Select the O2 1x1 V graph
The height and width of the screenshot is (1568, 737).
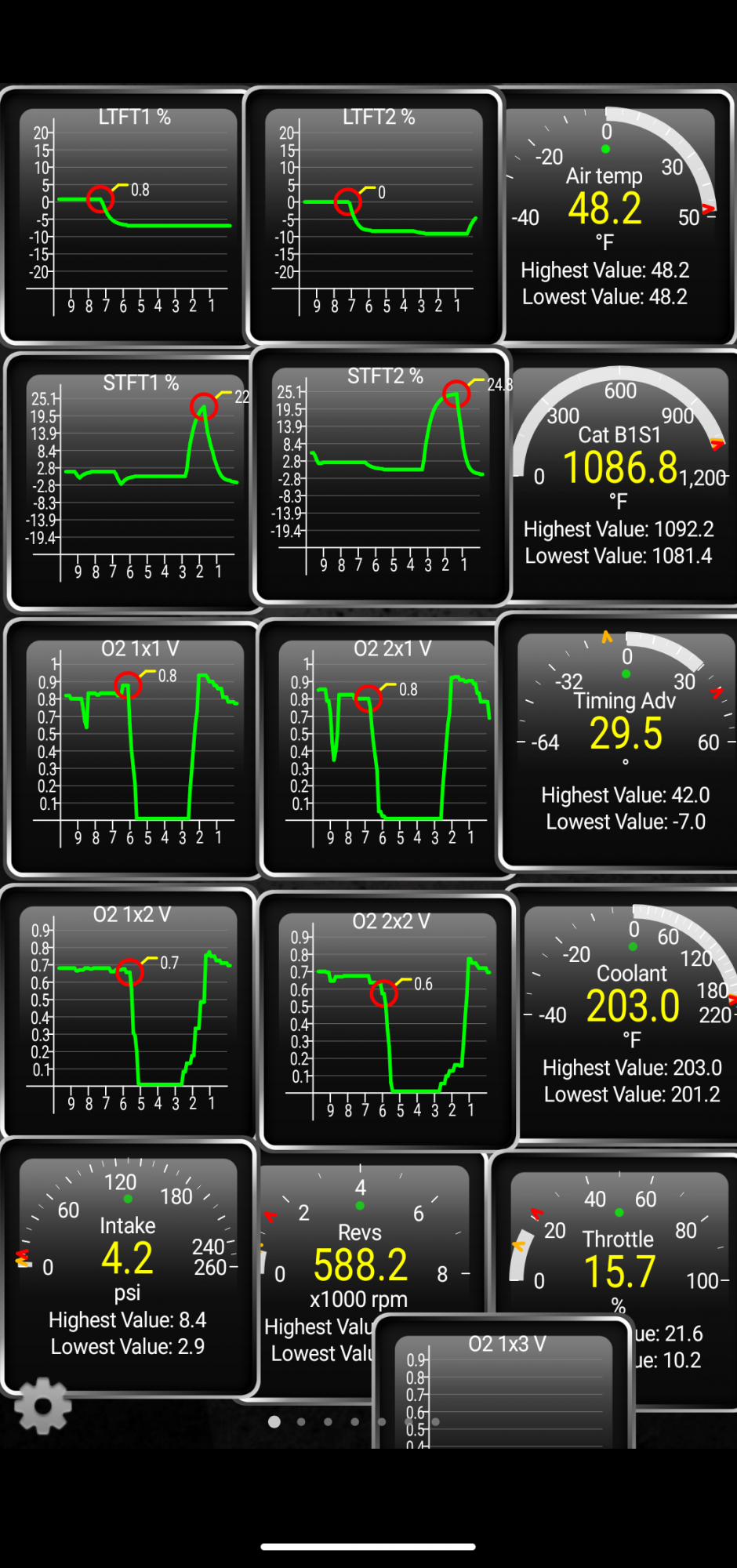133,749
